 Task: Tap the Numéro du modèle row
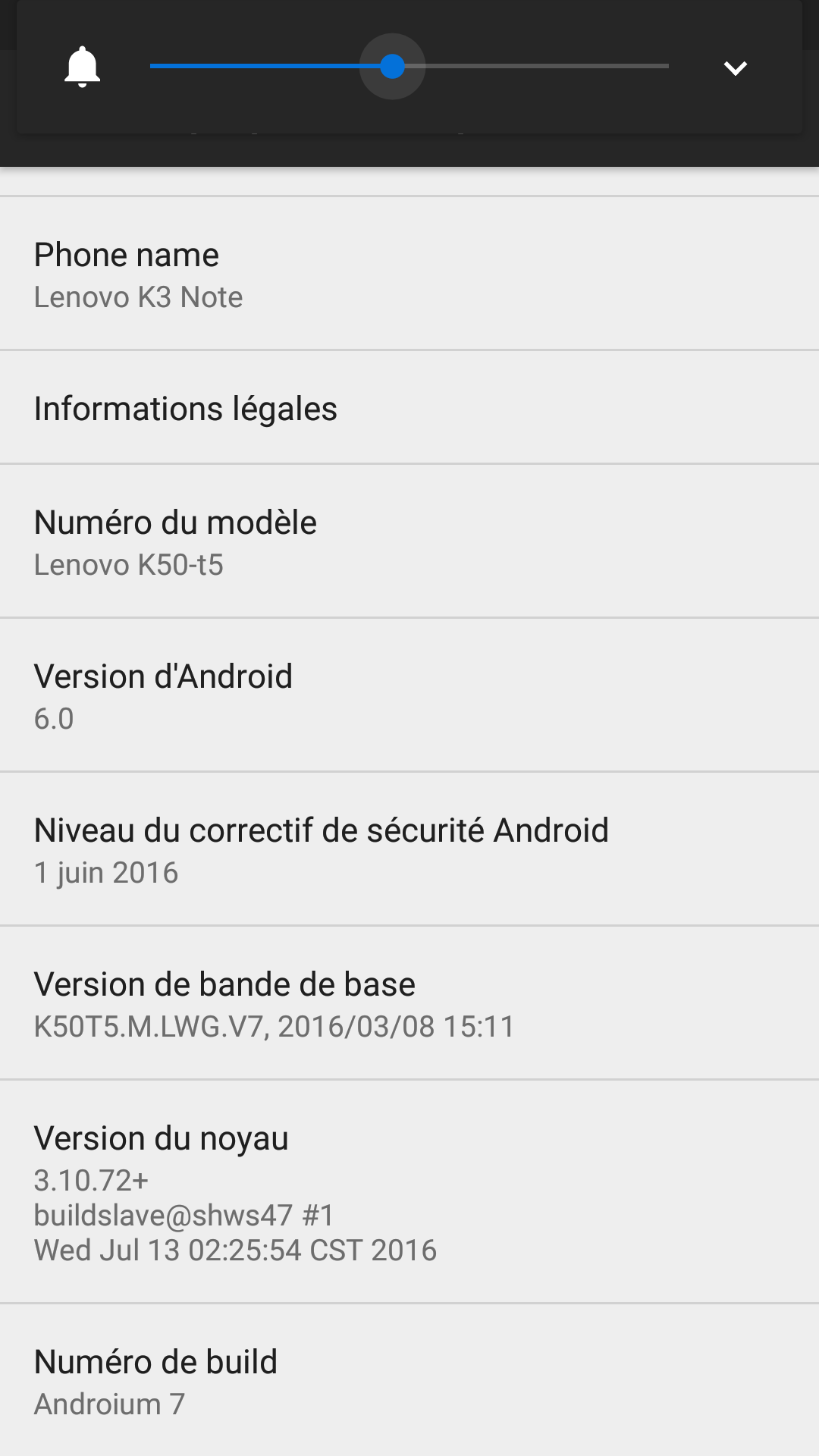[x=409, y=541]
